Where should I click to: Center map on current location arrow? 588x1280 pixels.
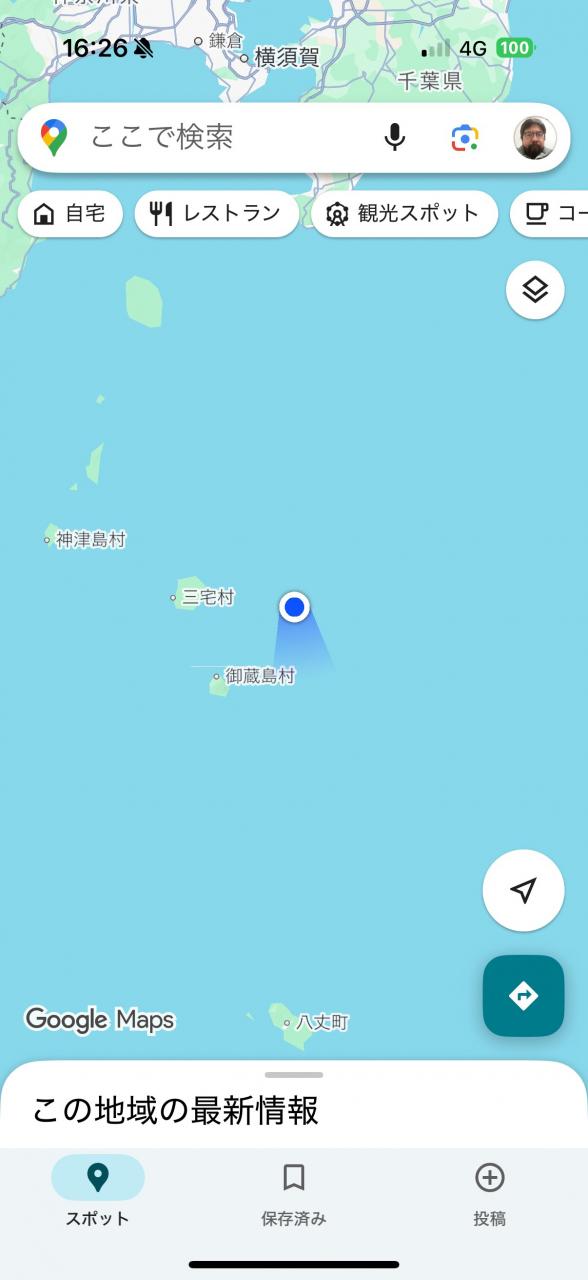(524, 890)
